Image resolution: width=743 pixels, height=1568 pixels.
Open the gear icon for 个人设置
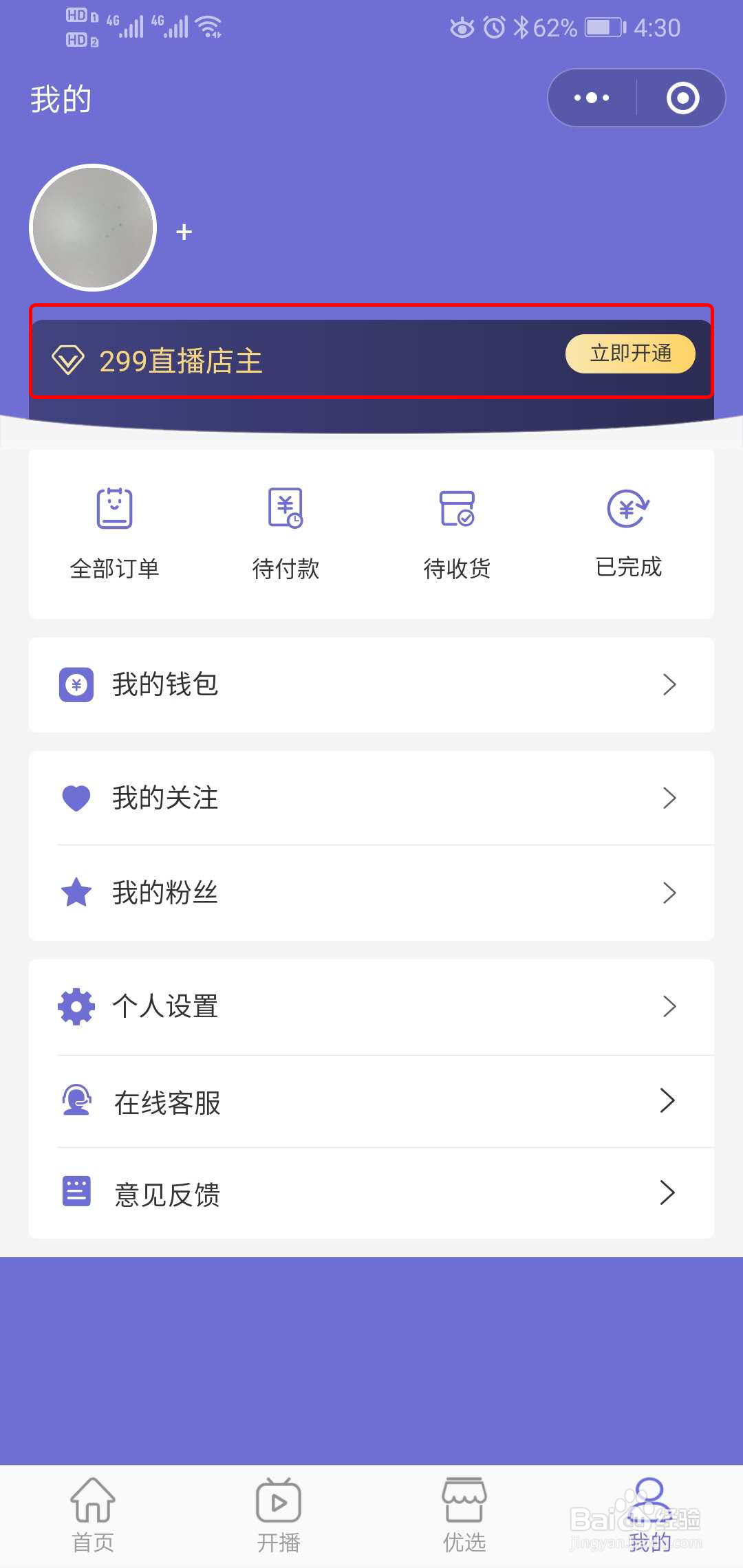pos(76,1006)
